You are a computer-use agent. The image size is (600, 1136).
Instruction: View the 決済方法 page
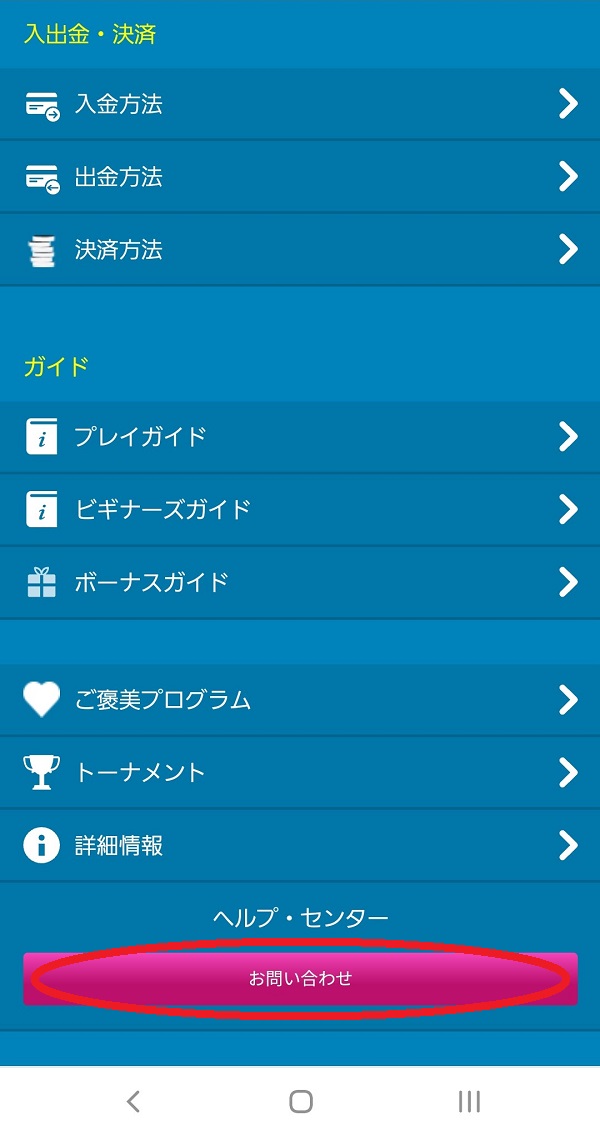300,249
